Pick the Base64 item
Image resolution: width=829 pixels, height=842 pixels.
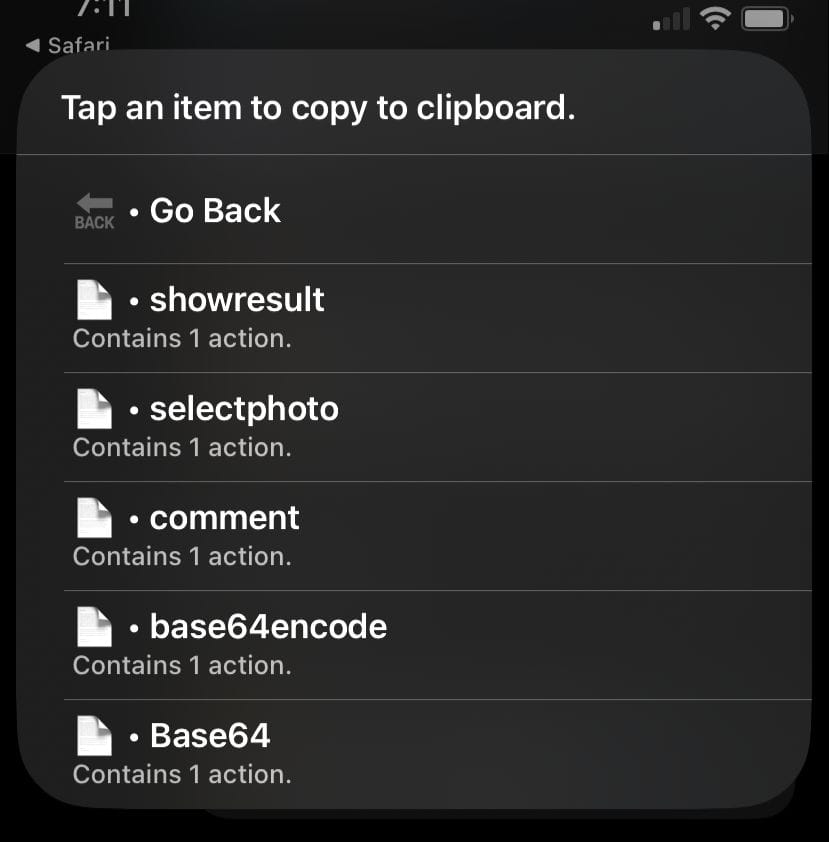tap(210, 736)
